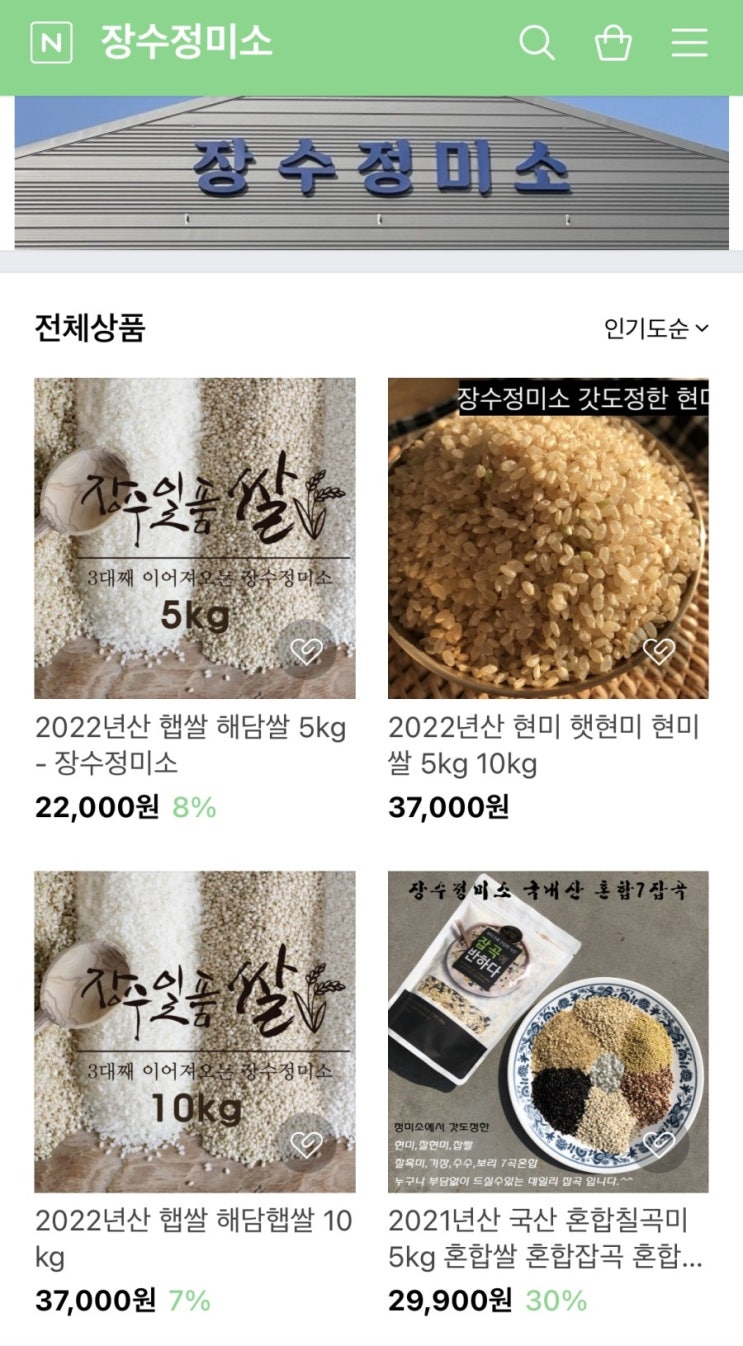Open the shopping bag cart
The width and height of the screenshot is (743, 1346).
point(613,43)
